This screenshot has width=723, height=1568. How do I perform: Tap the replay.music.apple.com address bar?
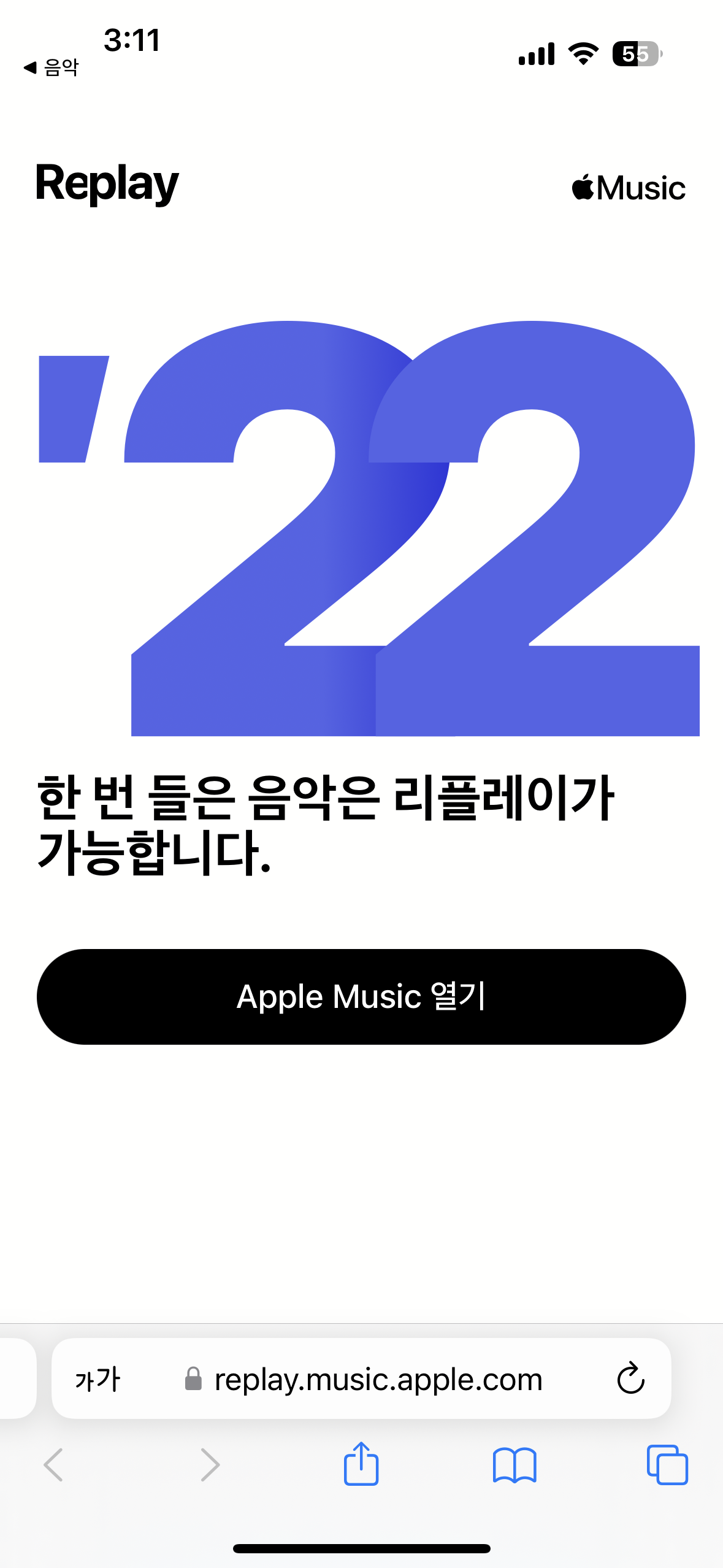(x=378, y=1380)
